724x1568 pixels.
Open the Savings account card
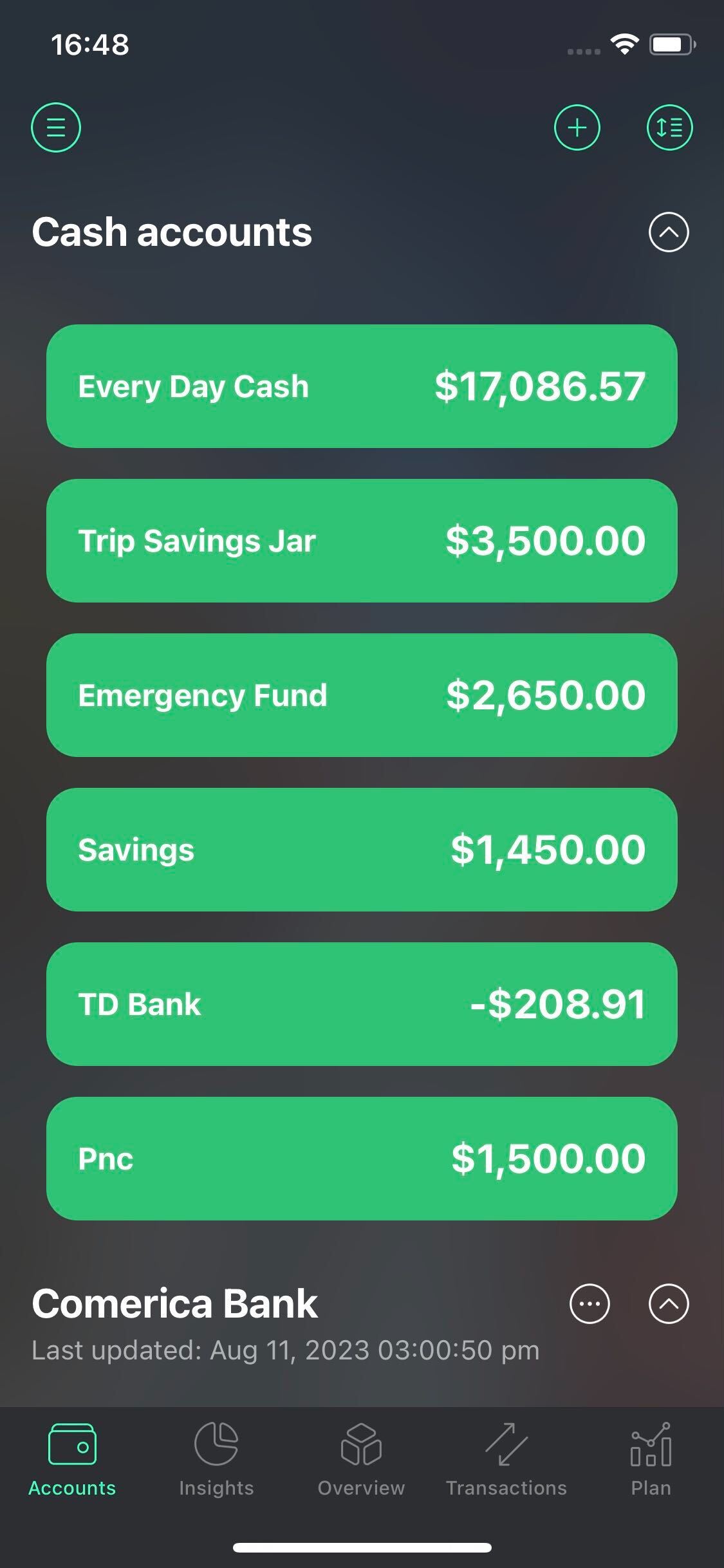click(x=362, y=850)
